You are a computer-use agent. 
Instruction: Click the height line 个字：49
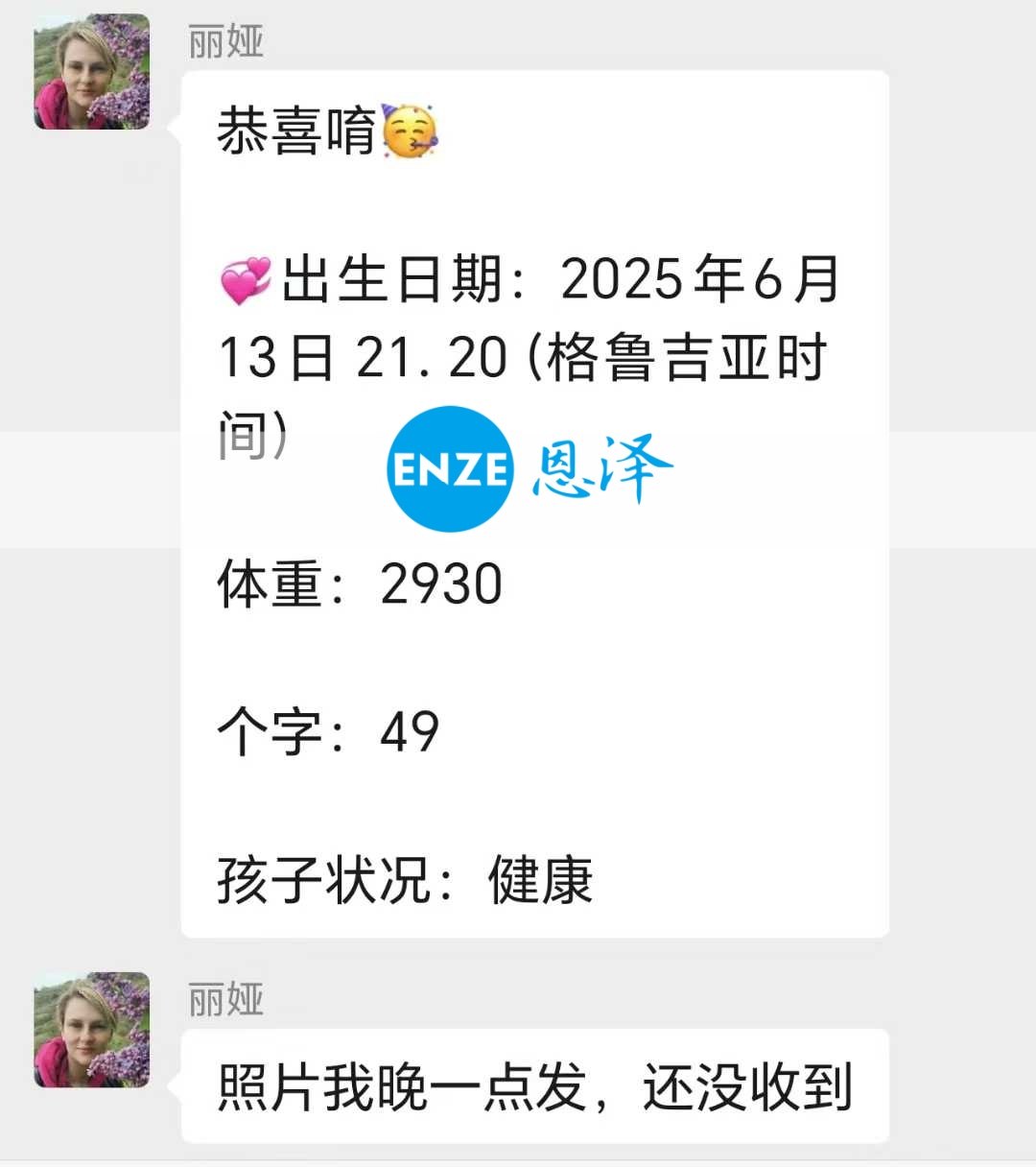[x=326, y=731]
